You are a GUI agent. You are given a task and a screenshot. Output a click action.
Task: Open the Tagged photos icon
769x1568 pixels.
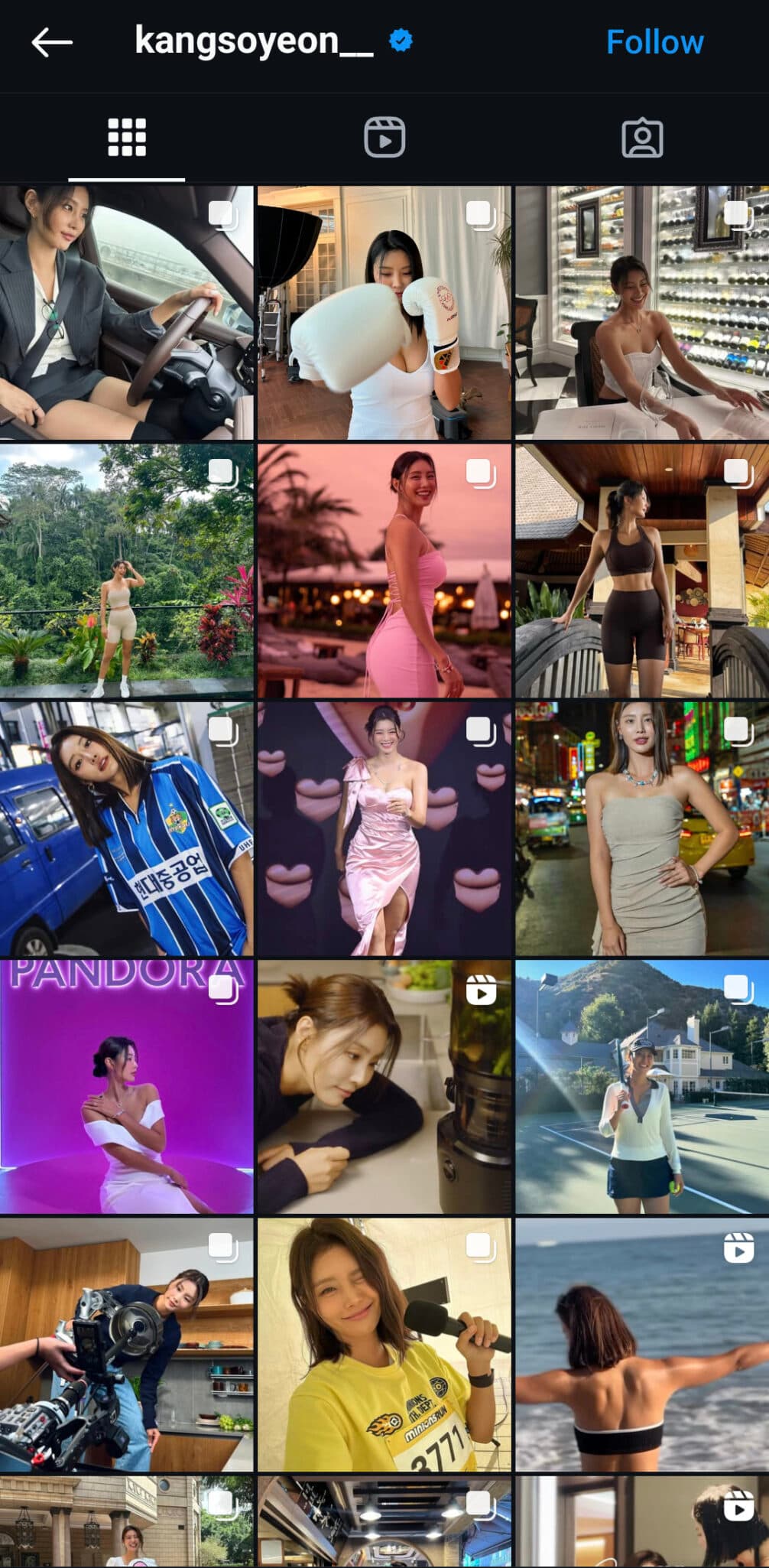[643, 138]
